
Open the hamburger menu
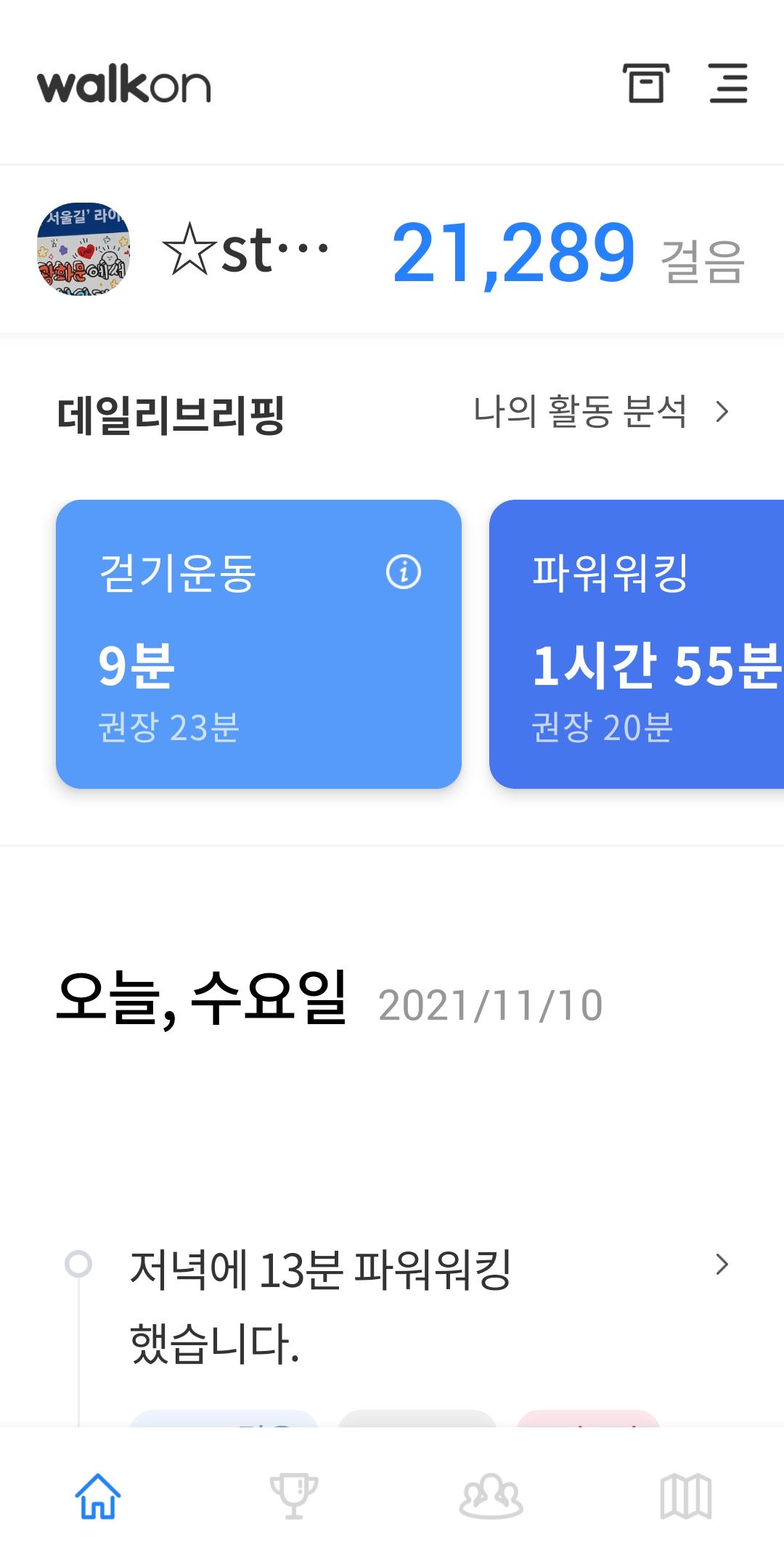pos(728,83)
